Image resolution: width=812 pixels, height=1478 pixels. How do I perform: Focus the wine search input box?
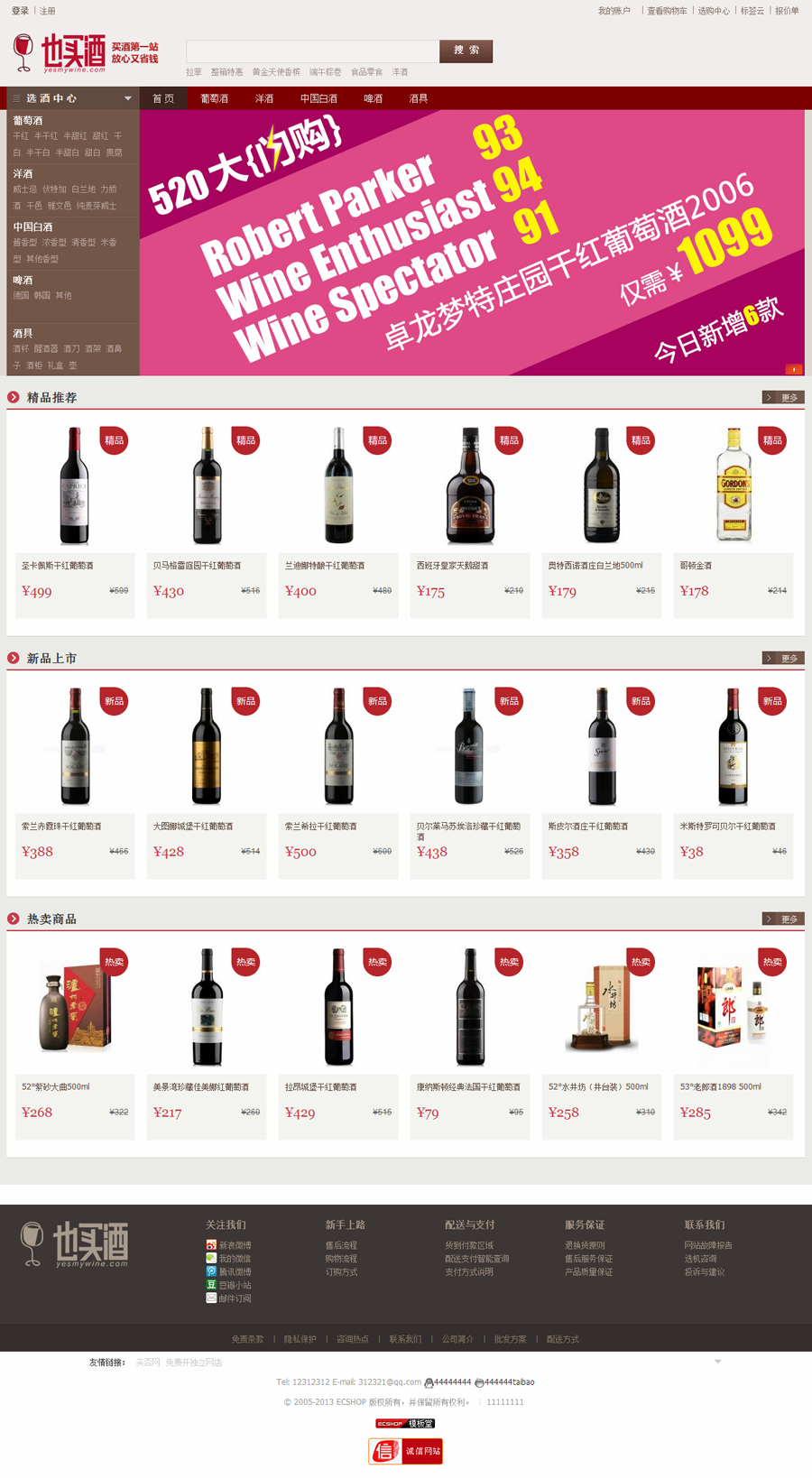coord(312,51)
